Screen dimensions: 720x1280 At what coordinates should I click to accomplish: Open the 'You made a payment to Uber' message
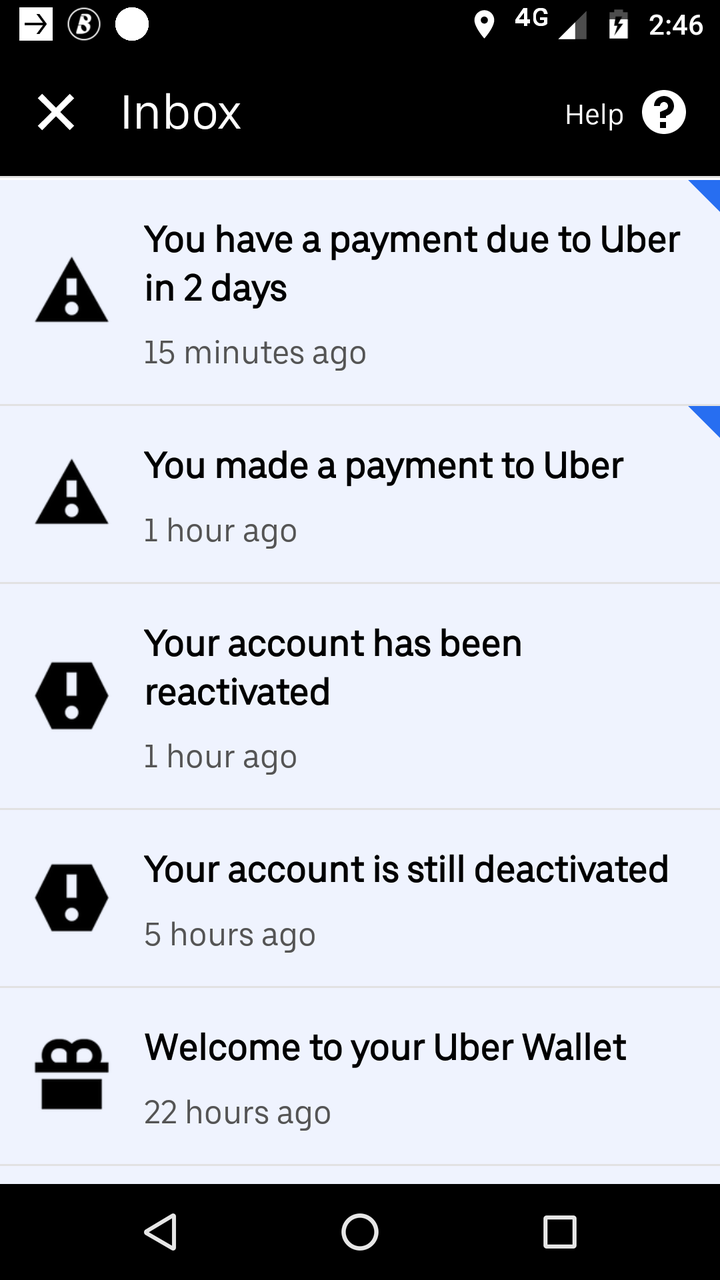(x=360, y=495)
